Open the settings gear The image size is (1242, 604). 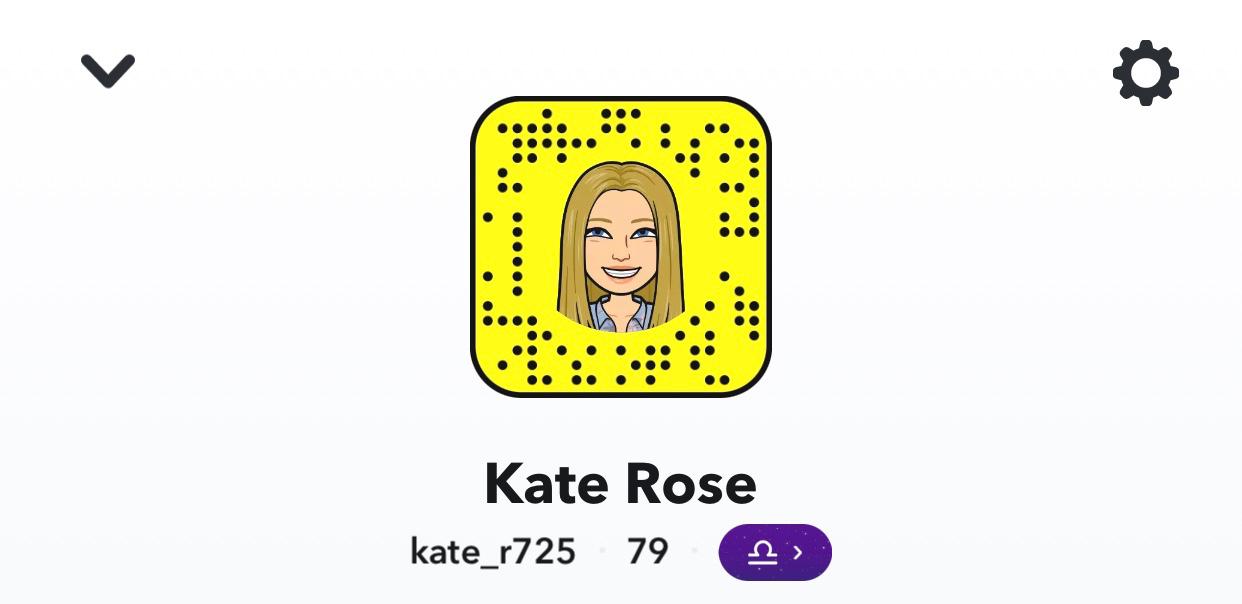click(x=1145, y=73)
